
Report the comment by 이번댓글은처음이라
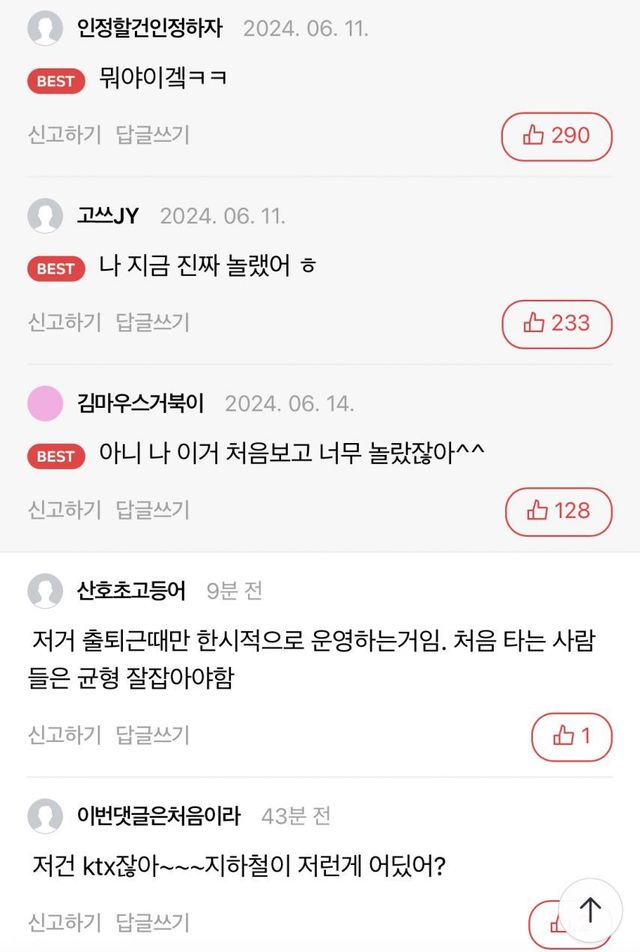coord(65,922)
